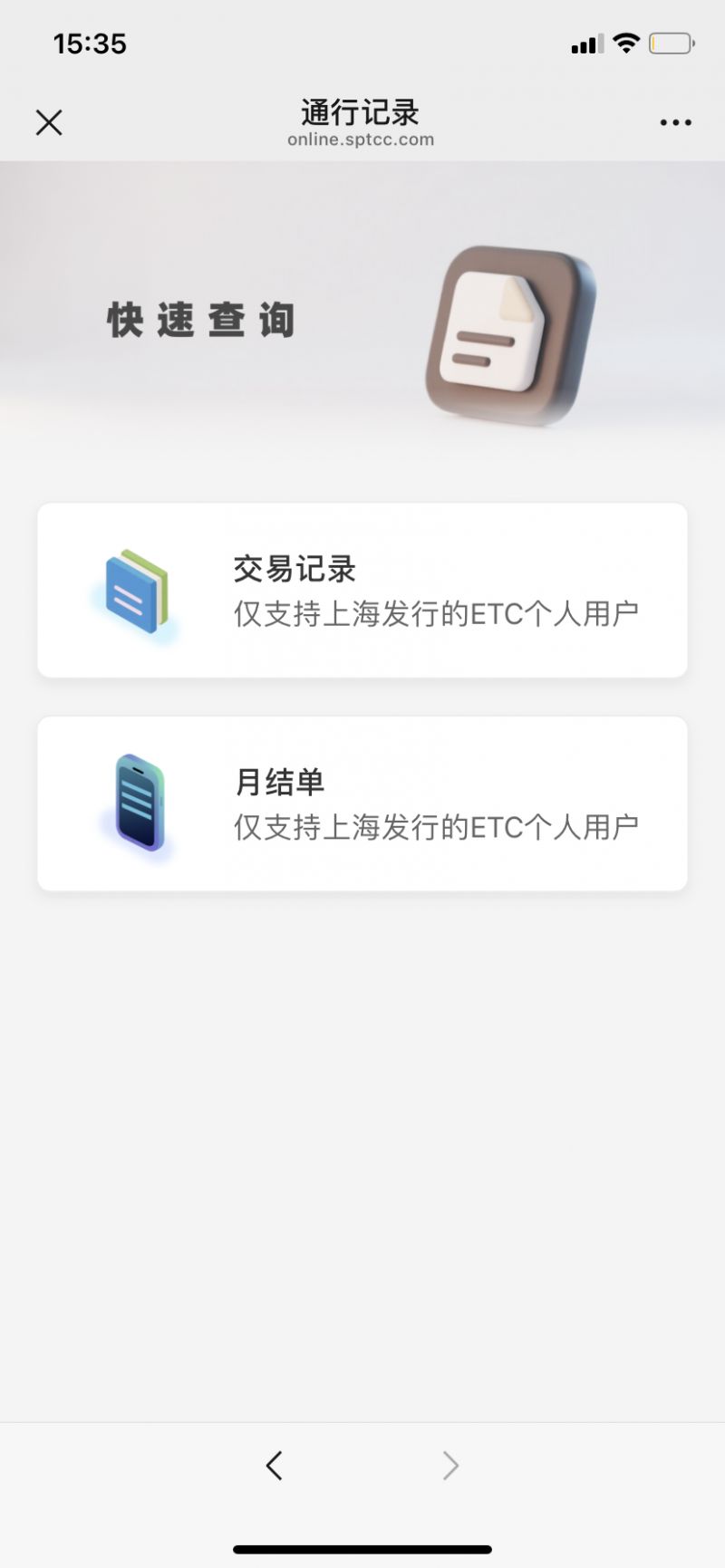Open the 月结单 card
This screenshot has height=1568, width=725.
coord(362,803)
